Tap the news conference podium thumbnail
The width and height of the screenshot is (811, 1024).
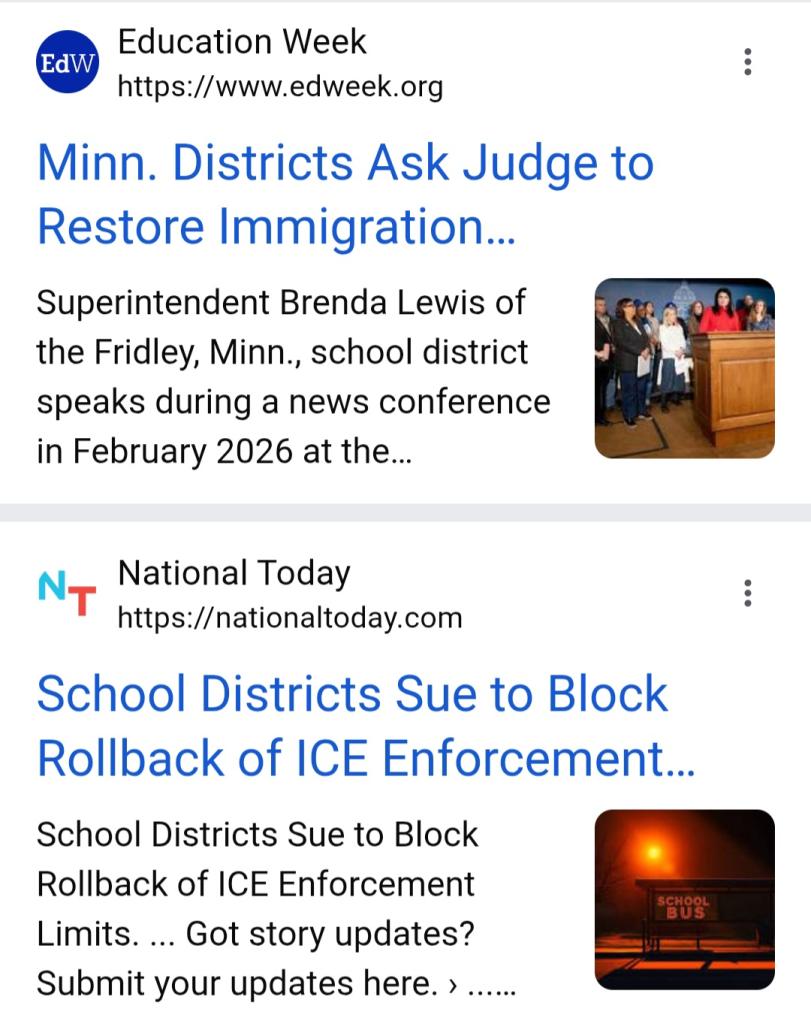(x=684, y=368)
